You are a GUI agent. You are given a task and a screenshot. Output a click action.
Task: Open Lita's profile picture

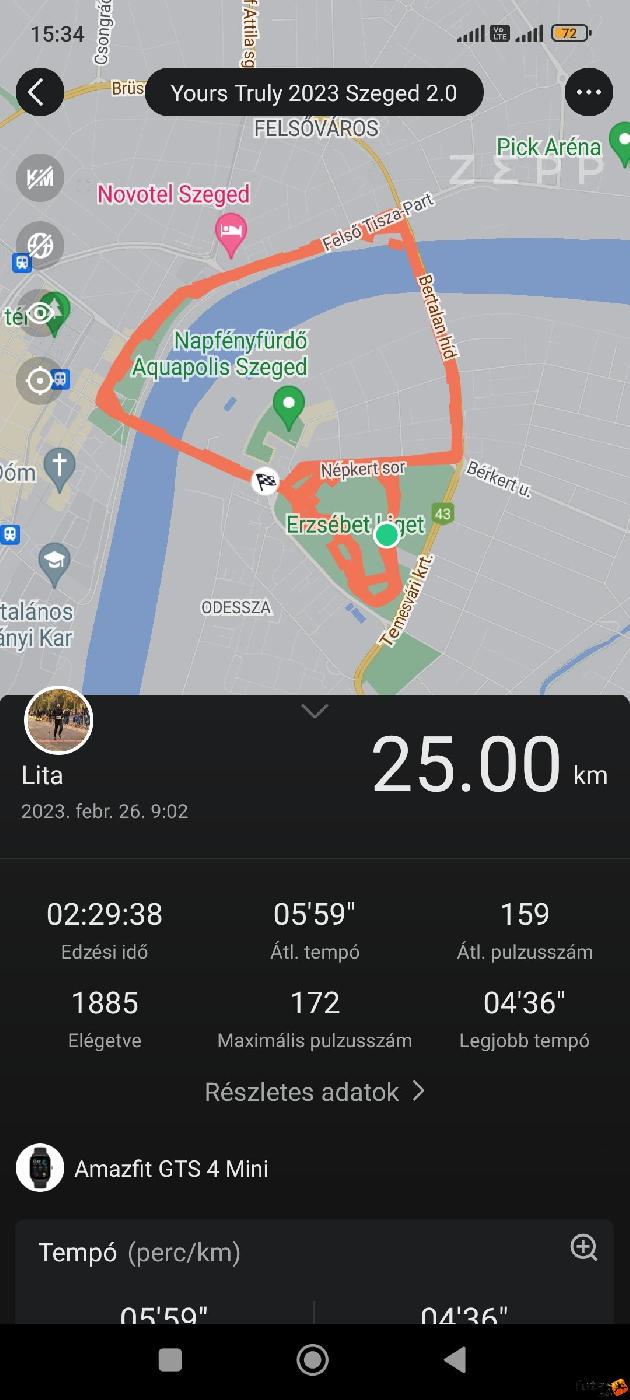58,720
